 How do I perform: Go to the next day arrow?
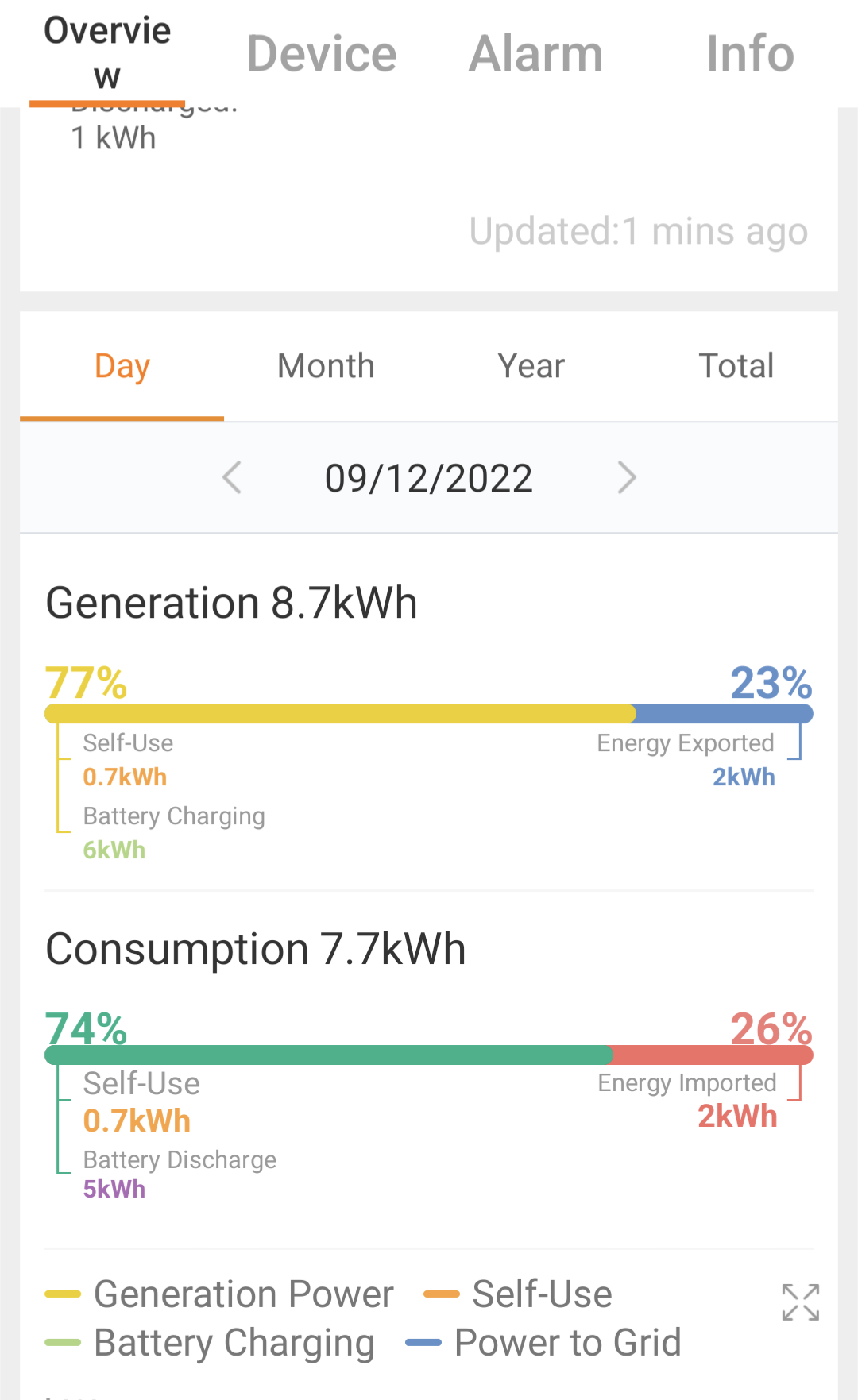627,477
